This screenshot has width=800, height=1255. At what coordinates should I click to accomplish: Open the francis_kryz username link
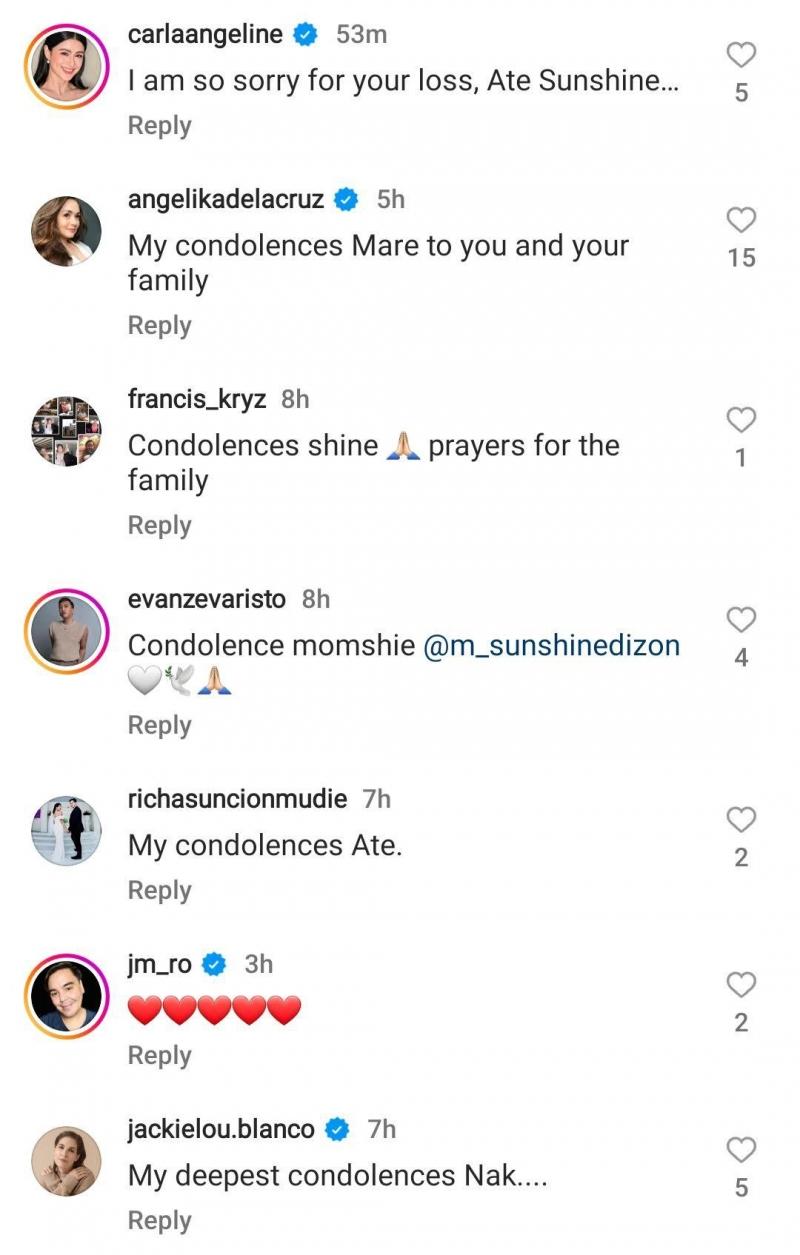(197, 399)
